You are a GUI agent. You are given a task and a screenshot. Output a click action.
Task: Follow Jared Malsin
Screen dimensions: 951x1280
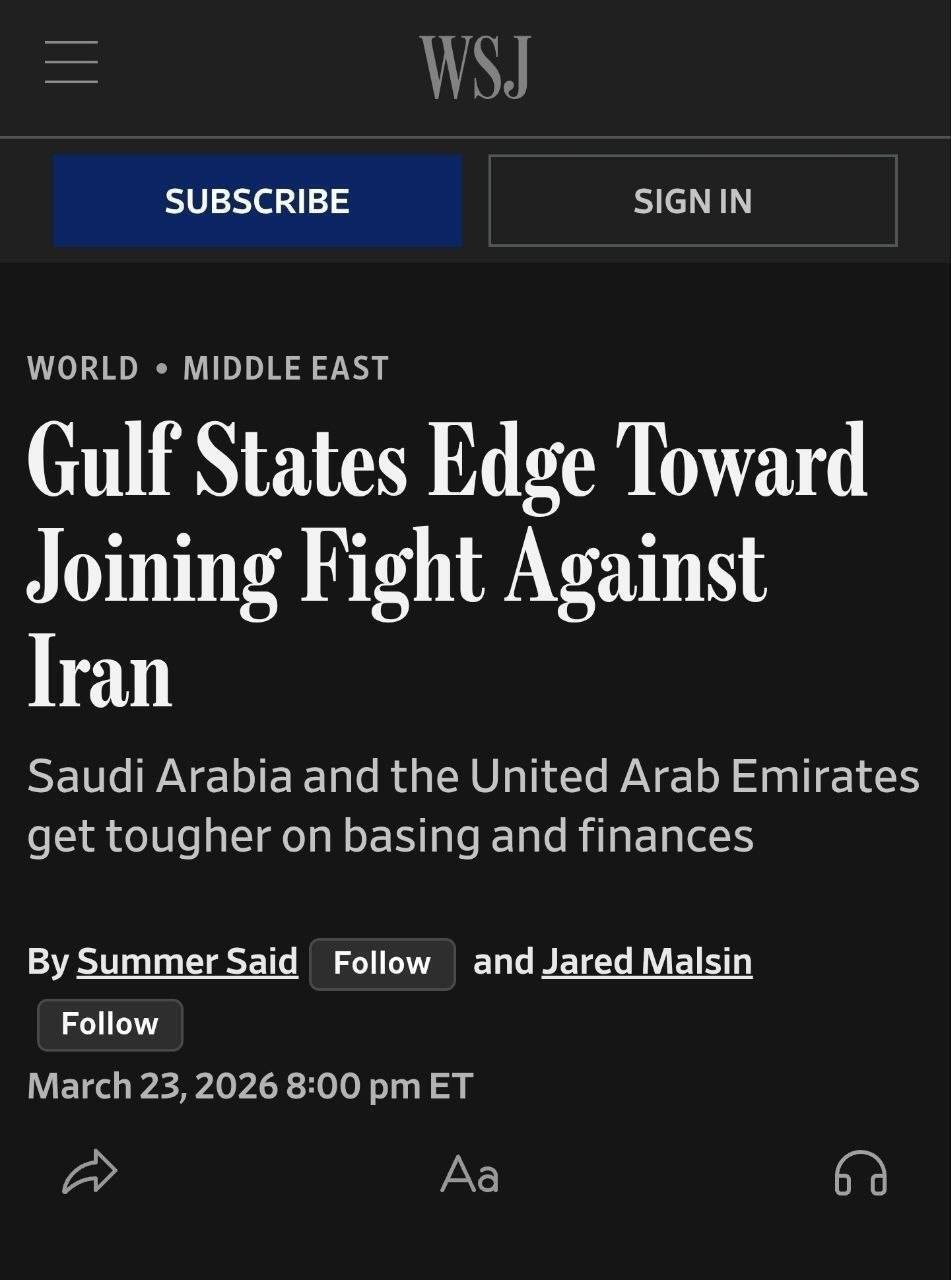(110, 1024)
